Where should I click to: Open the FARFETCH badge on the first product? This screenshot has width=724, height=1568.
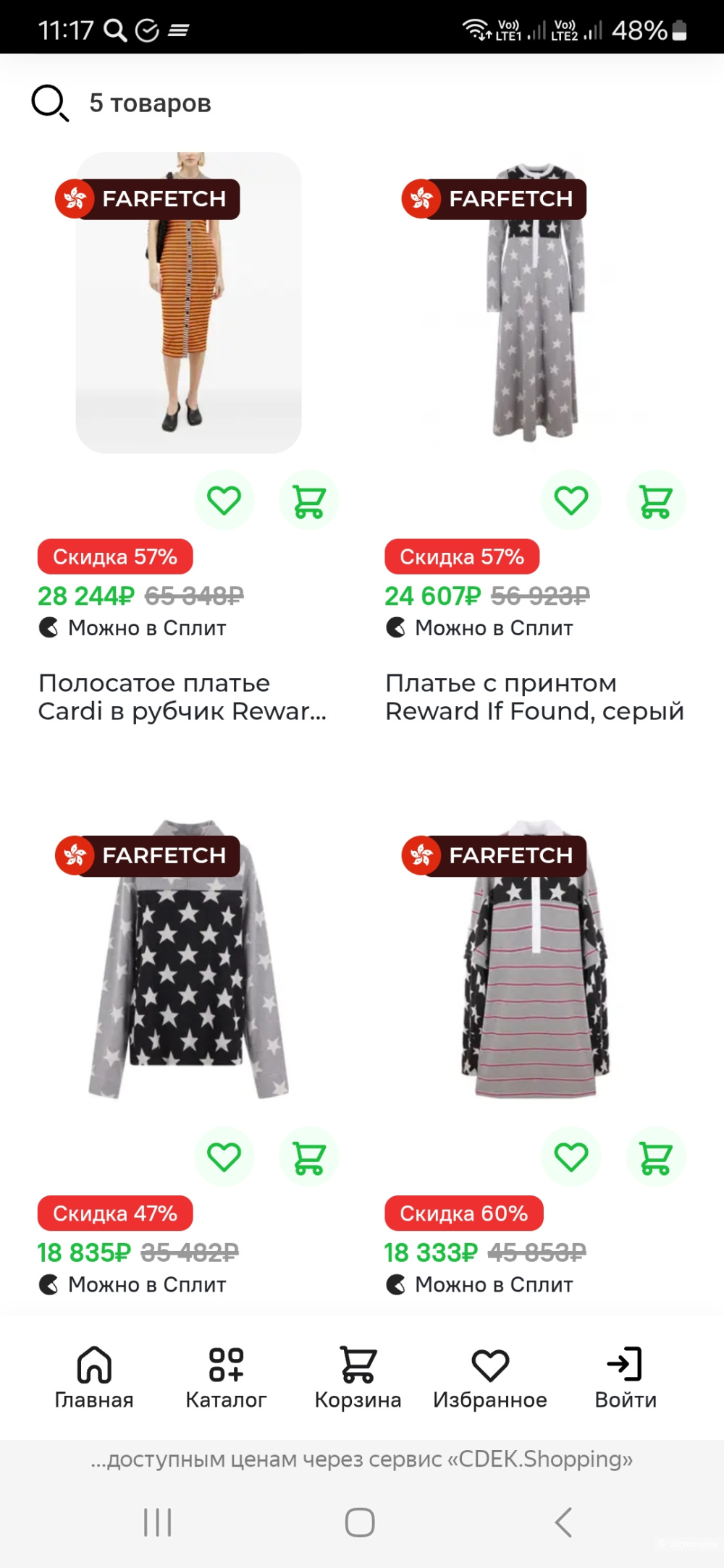click(147, 199)
